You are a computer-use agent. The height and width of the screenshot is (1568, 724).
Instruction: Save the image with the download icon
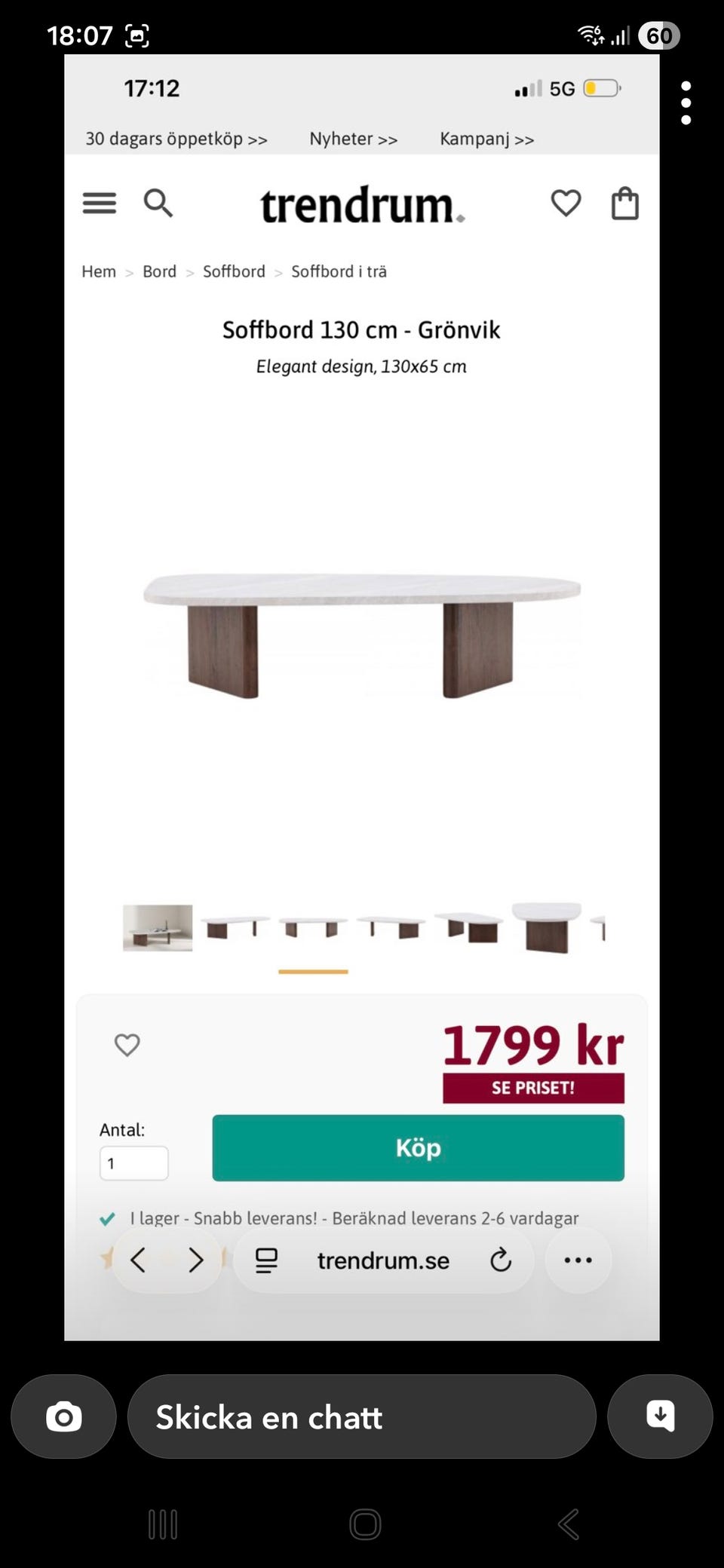click(x=660, y=1417)
